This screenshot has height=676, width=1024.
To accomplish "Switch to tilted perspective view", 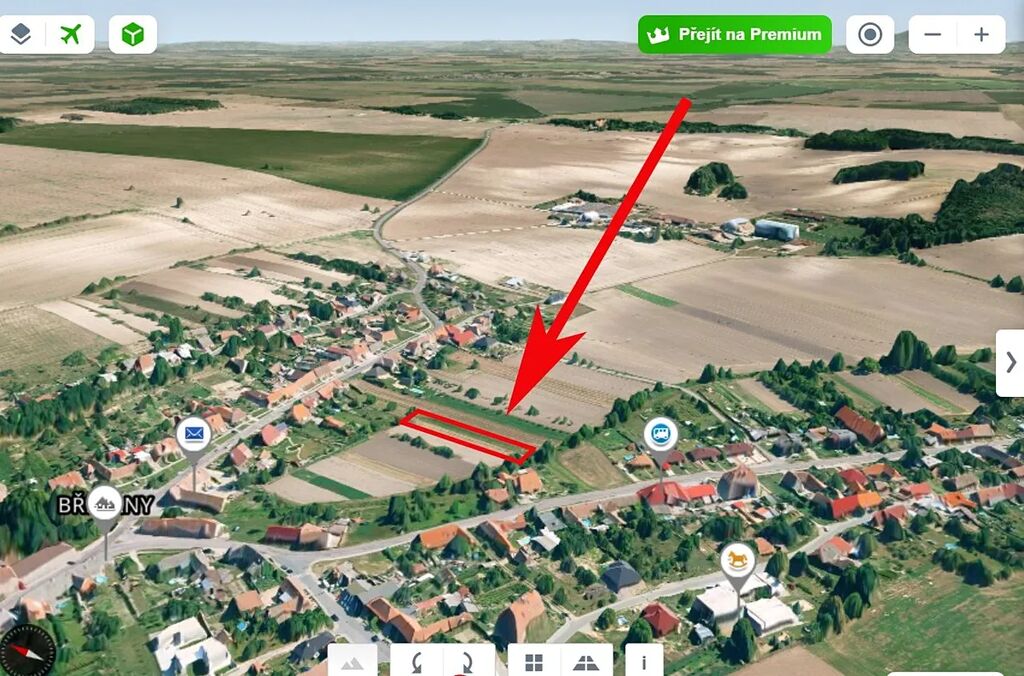I will (586, 662).
